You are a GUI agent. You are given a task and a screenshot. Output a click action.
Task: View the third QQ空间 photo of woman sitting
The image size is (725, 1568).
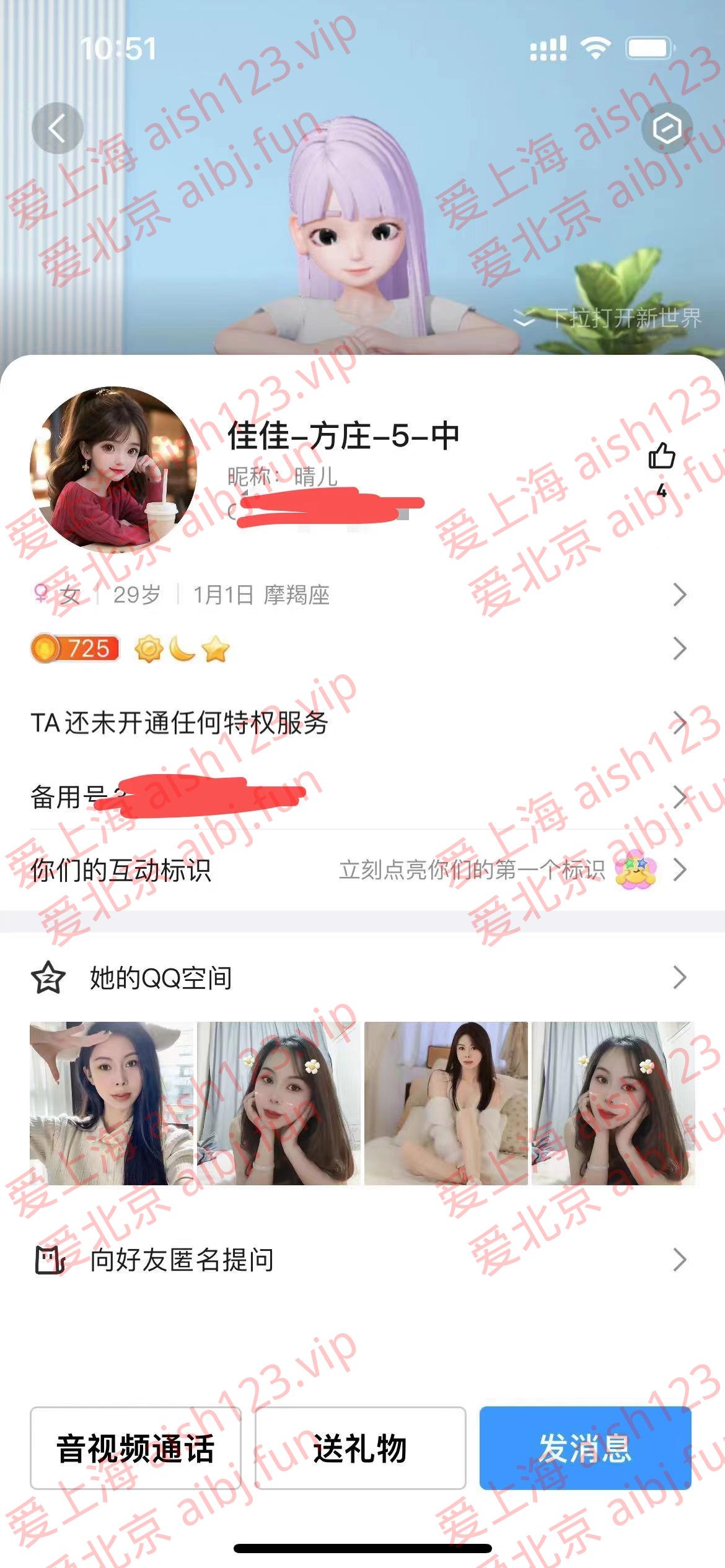446,1104
